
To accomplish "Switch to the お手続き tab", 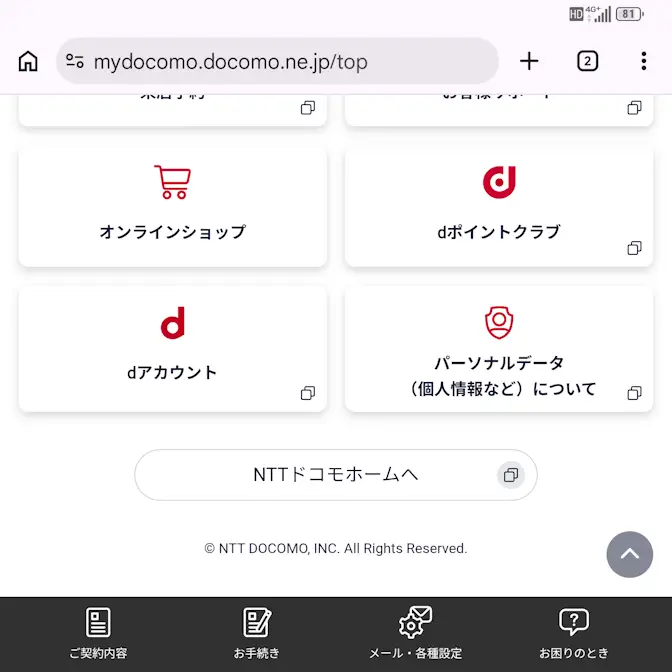I will (257, 634).
